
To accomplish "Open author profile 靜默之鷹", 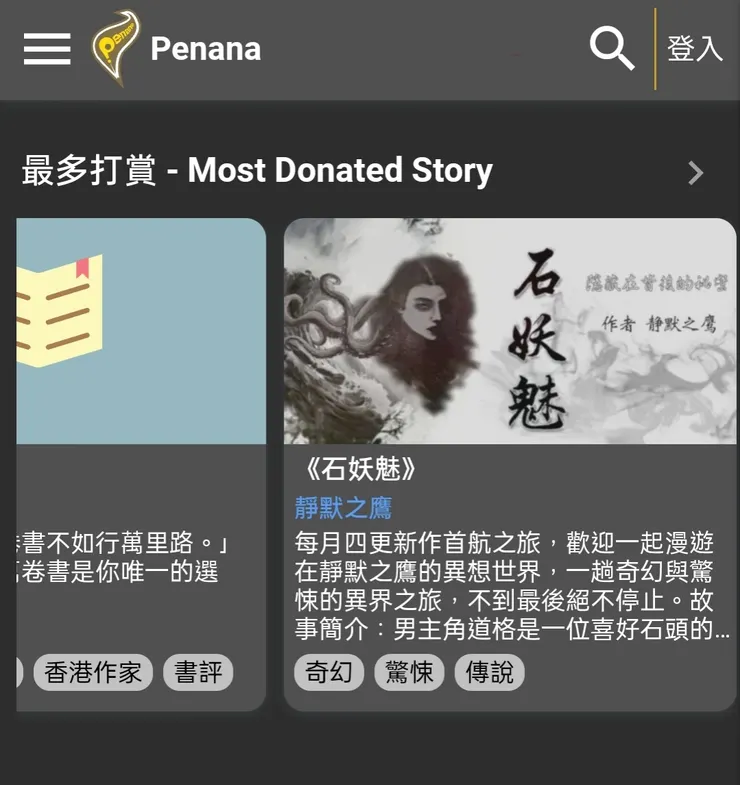I will coord(343,506).
